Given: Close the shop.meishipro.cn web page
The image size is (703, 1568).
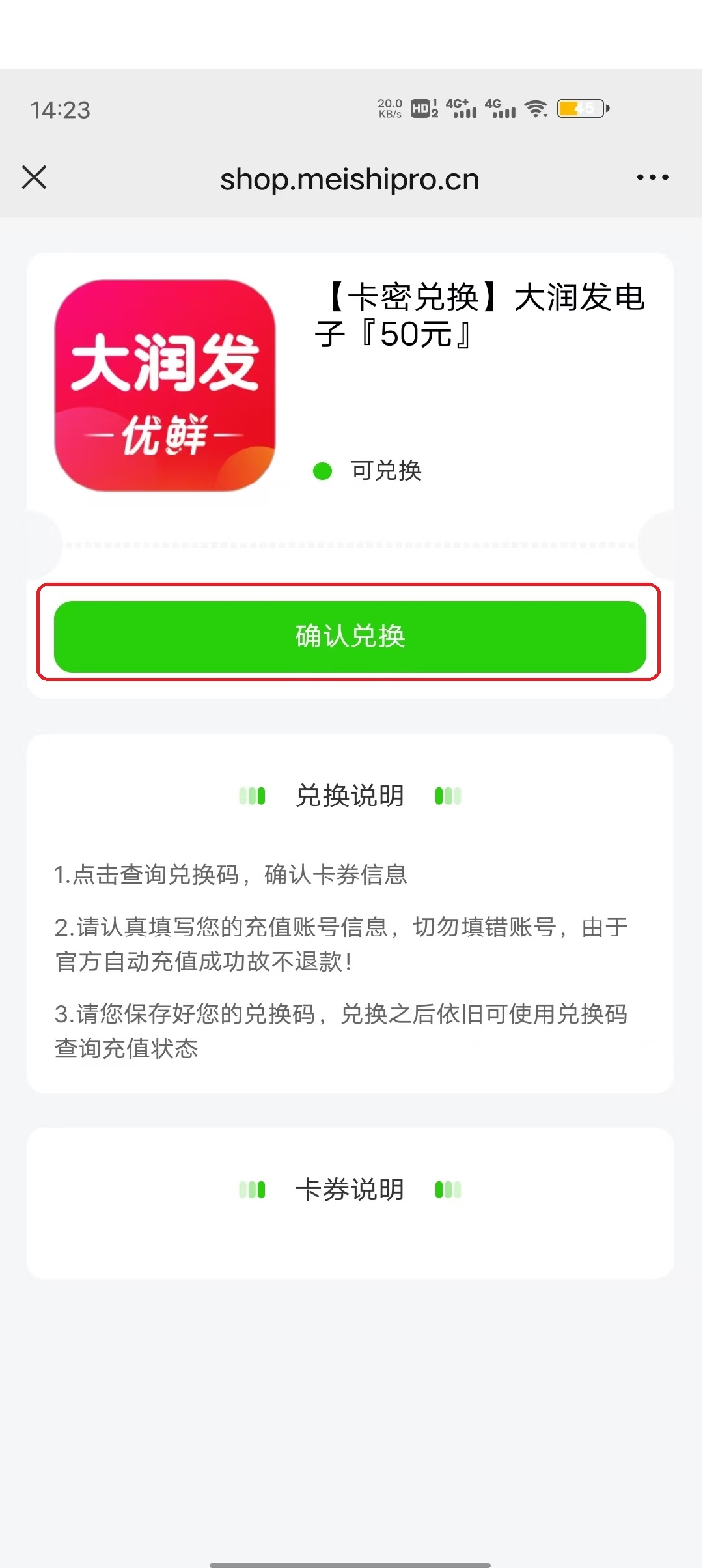Looking at the screenshot, I should pos(34,177).
